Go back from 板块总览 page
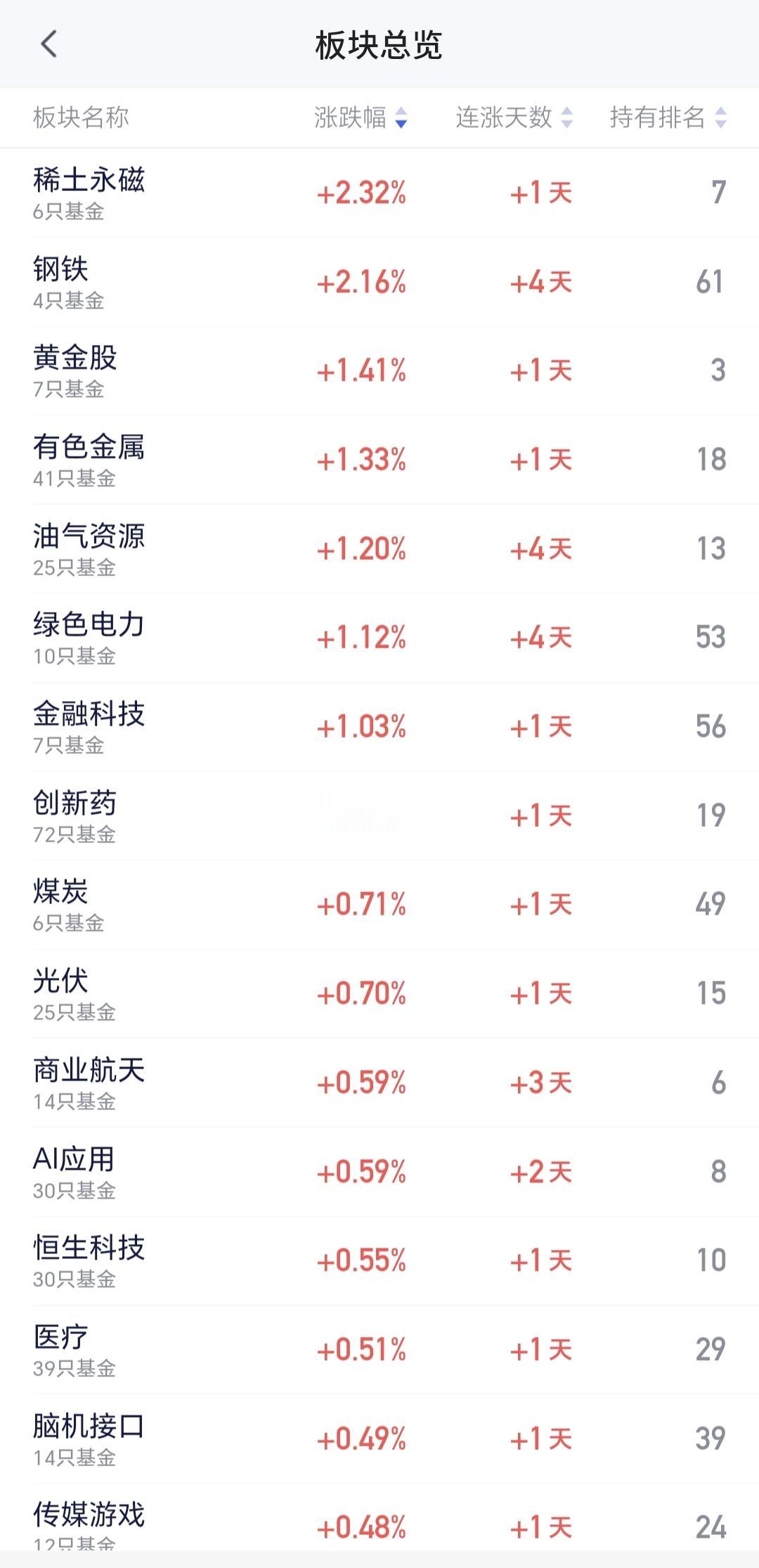This screenshot has height=1568, width=759. pos(48,44)
